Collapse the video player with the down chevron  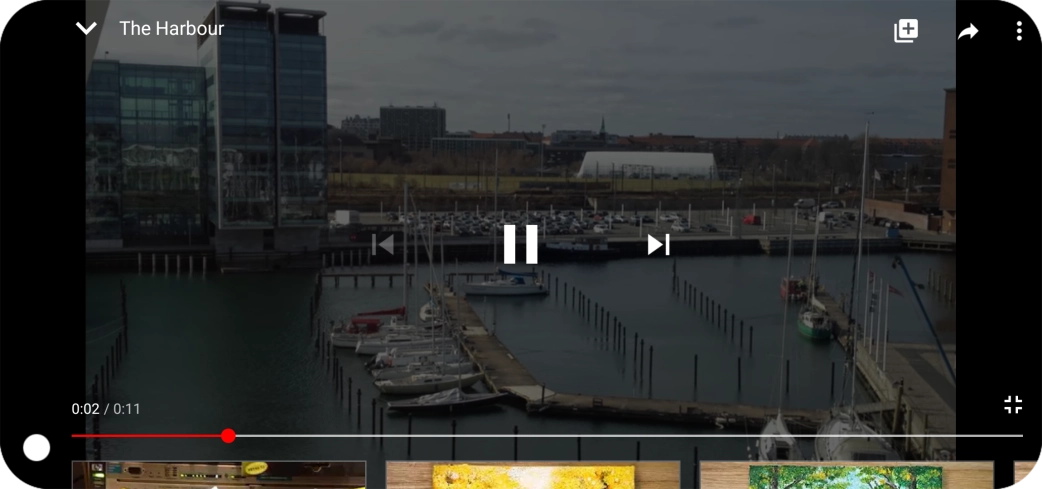click(x=86, y=29)
